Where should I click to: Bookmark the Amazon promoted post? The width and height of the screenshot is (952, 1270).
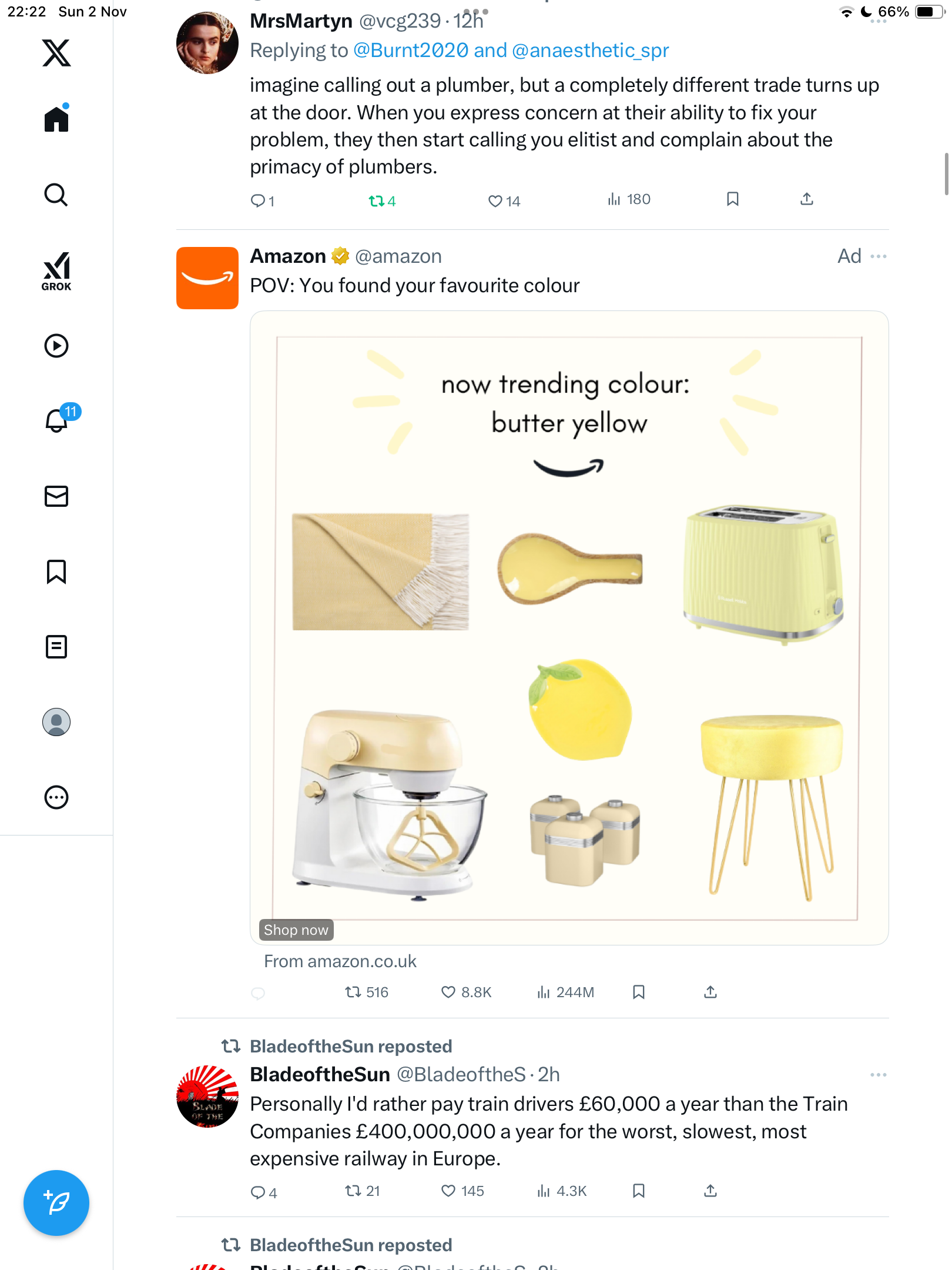(639, 992)
